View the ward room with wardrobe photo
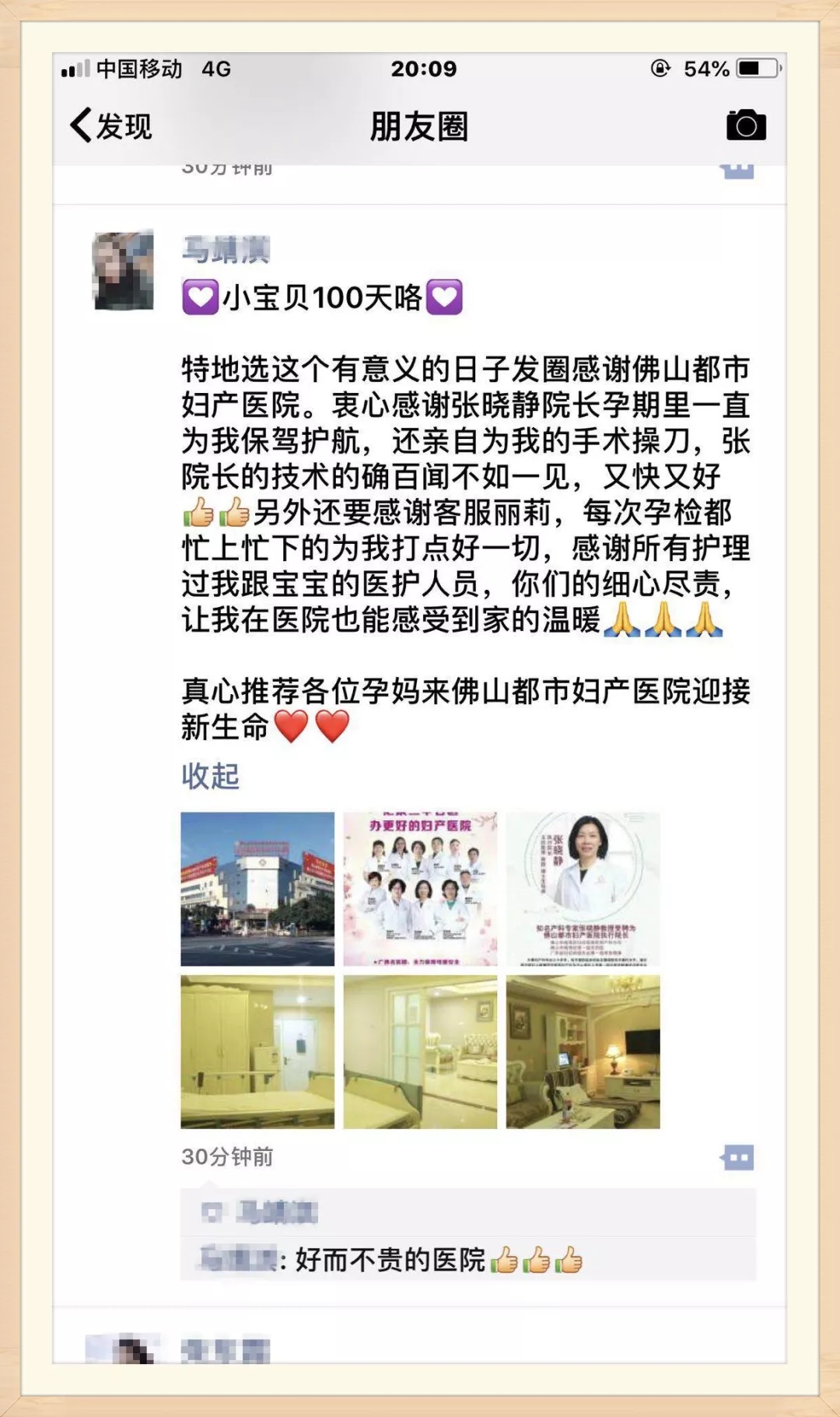 [257, 1051]
